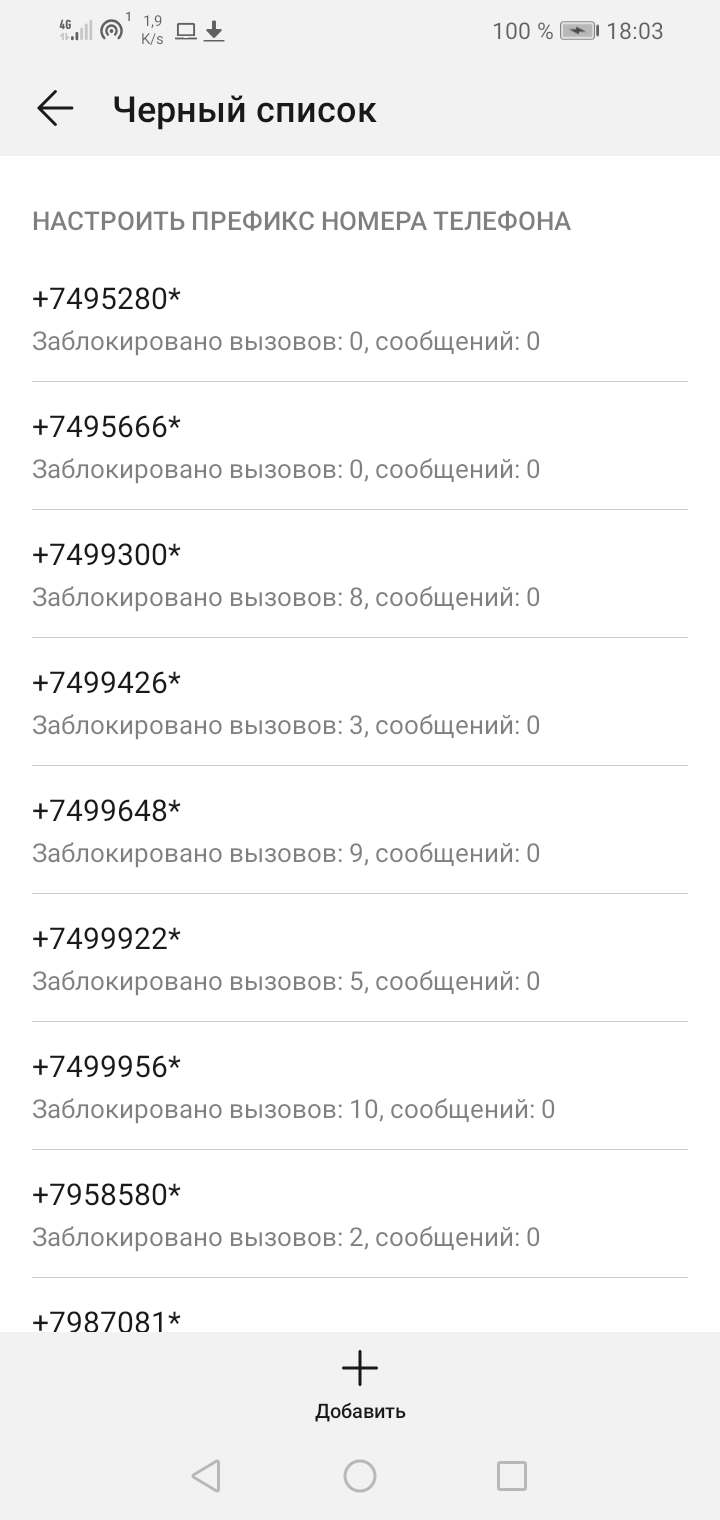Viewport: 720px width, 1520px height.
Task: Tap the +7499426* blocked prefix
Action: click(x=360, y=703)
